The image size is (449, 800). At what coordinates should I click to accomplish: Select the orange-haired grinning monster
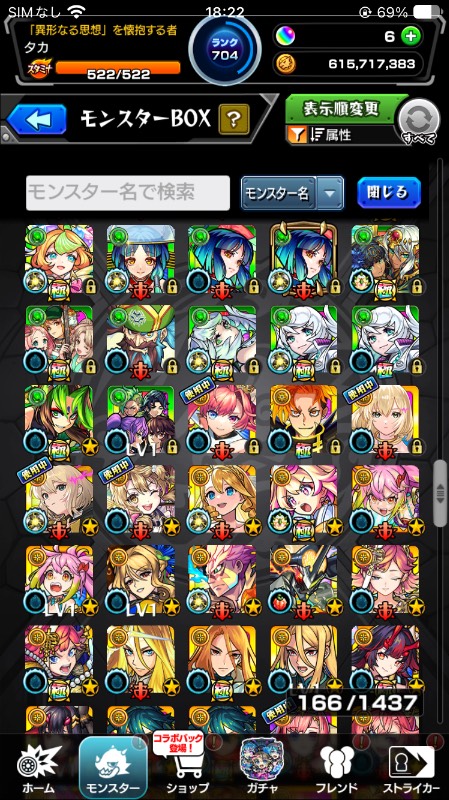coord(304,420)
